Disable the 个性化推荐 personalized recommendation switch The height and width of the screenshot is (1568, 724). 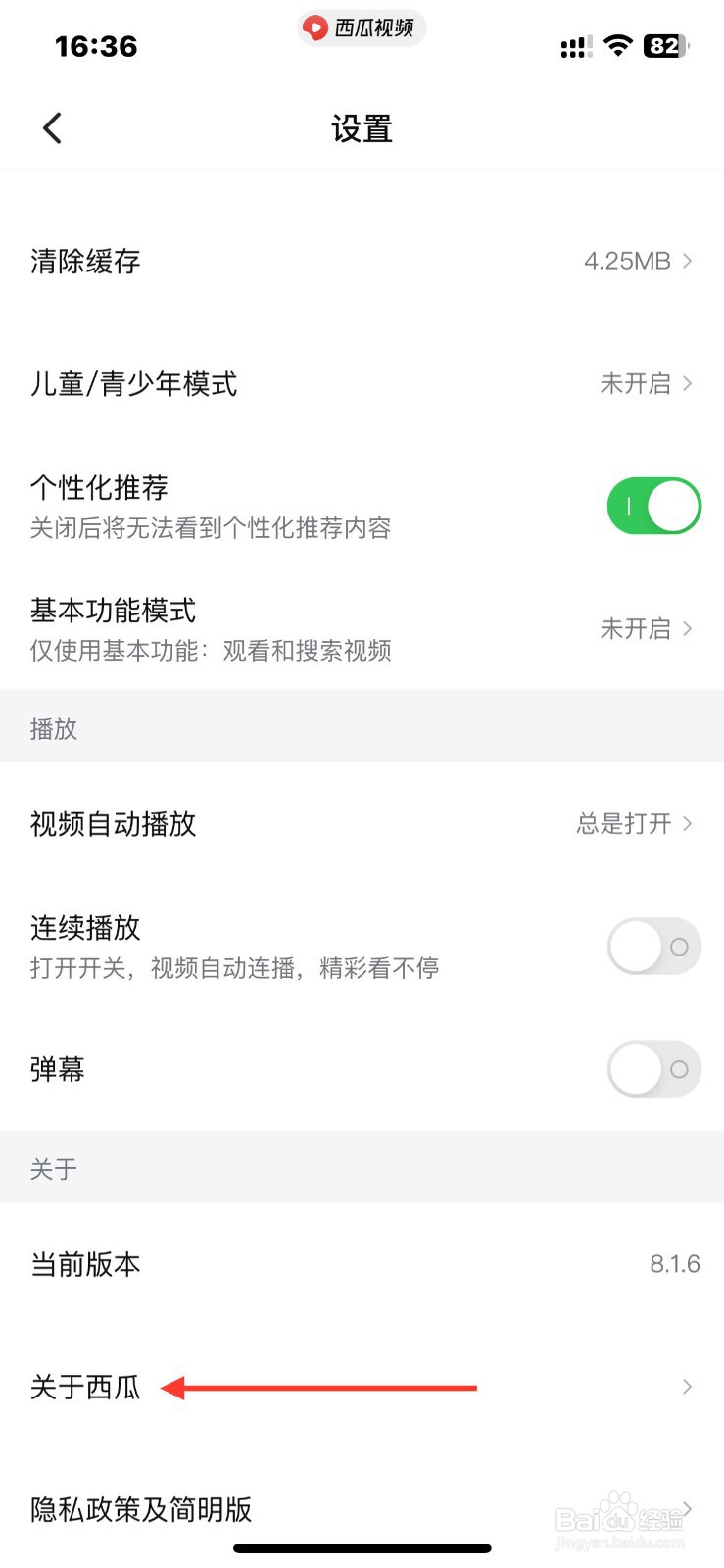click(652, 506)
